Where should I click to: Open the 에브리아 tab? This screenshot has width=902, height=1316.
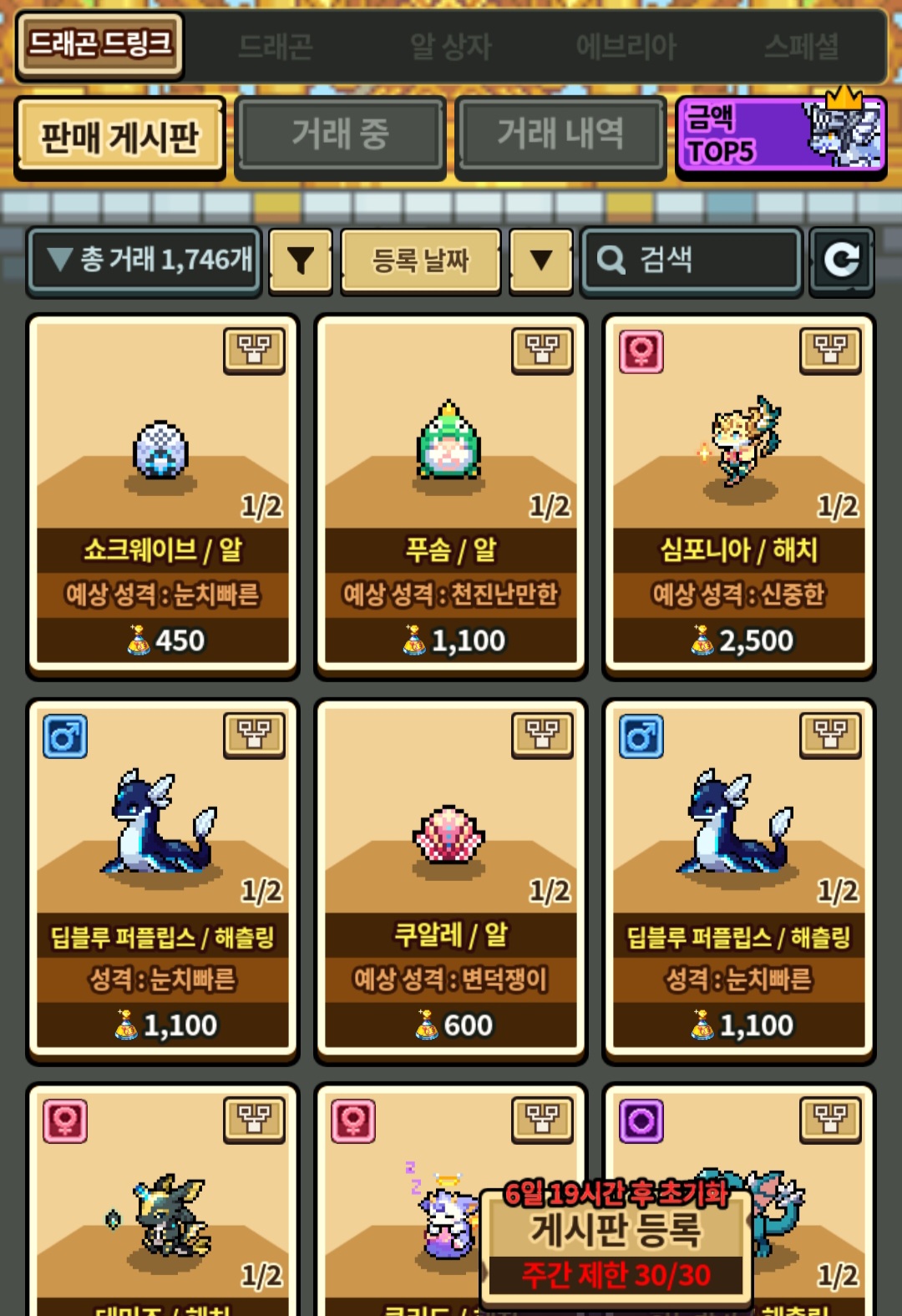tap(626, 47)
